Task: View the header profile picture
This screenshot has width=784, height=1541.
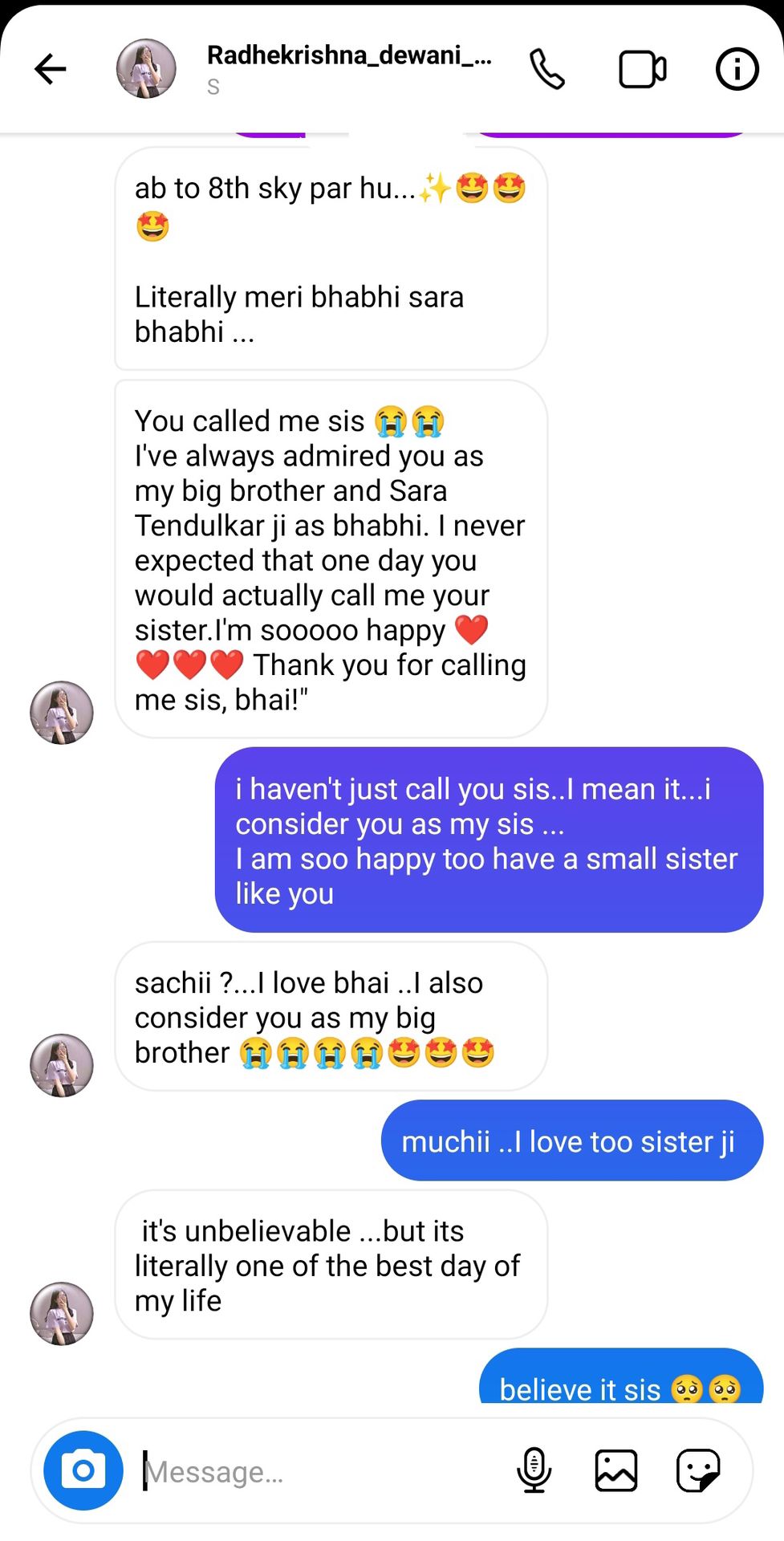Action: click(x=146, y=69)
